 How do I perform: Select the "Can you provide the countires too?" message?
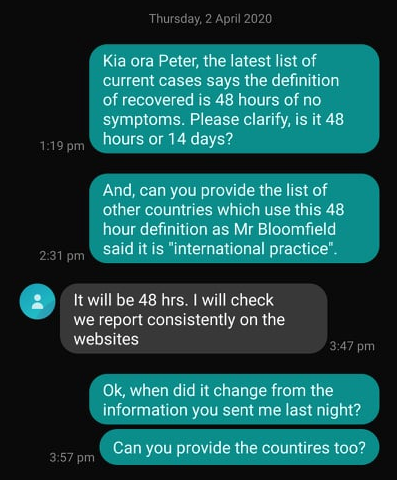[x=240, y=448]
